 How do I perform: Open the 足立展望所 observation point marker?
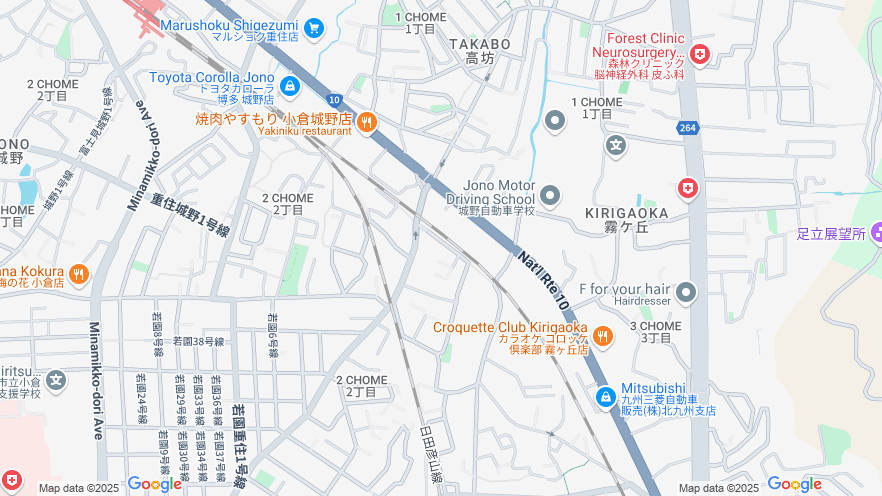876,233
